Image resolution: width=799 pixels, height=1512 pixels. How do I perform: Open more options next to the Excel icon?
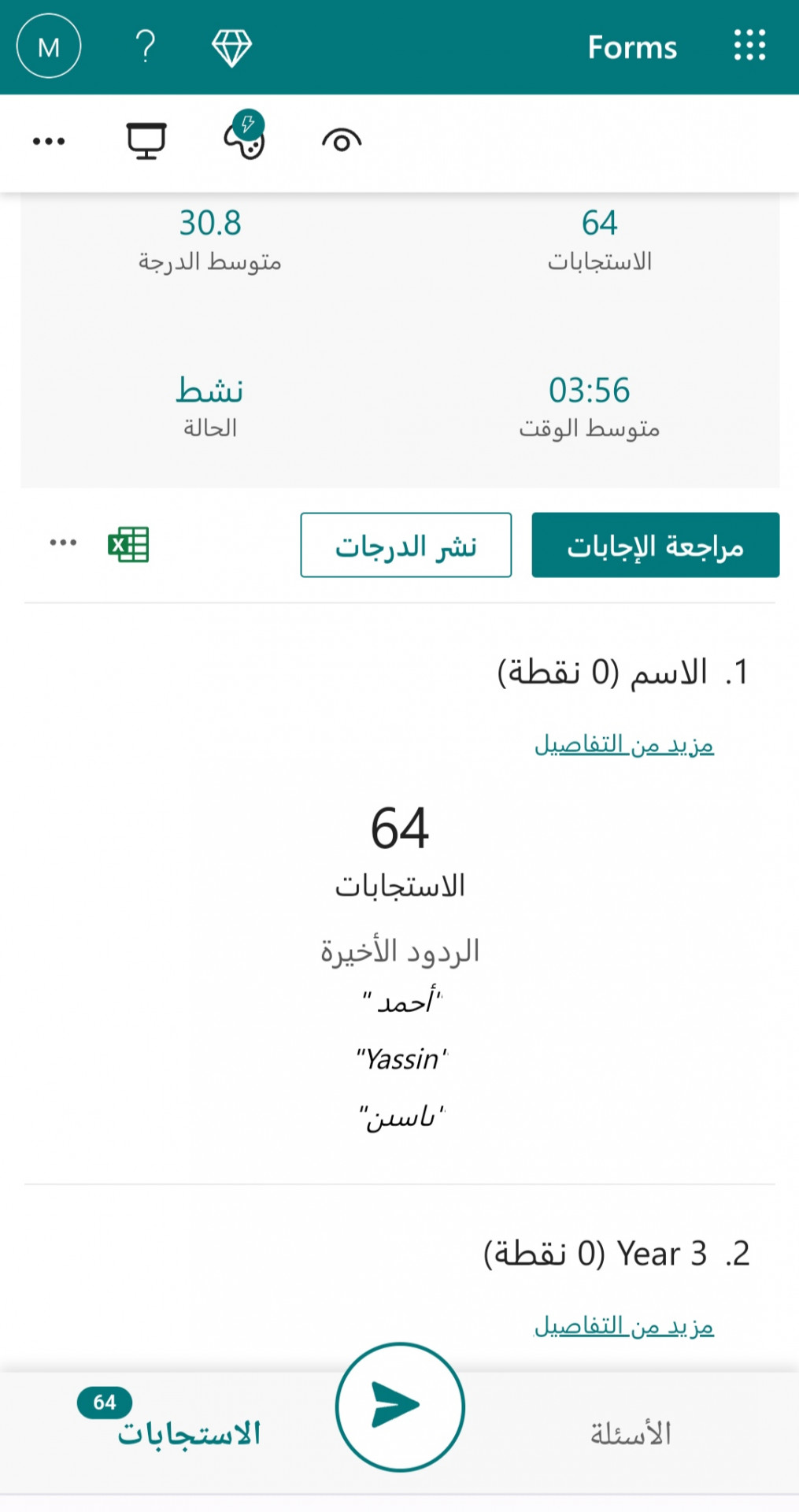point(63,543)
